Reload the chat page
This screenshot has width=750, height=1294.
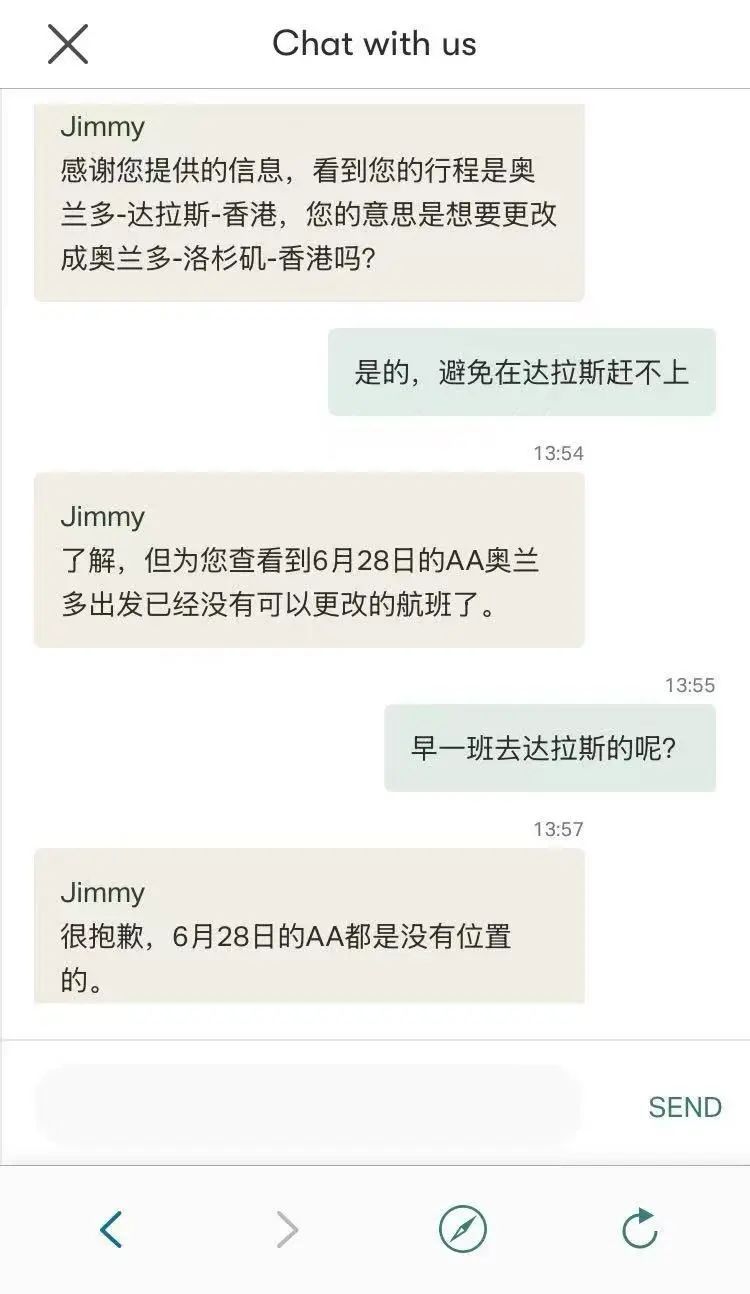click(x=639, y=1229)
